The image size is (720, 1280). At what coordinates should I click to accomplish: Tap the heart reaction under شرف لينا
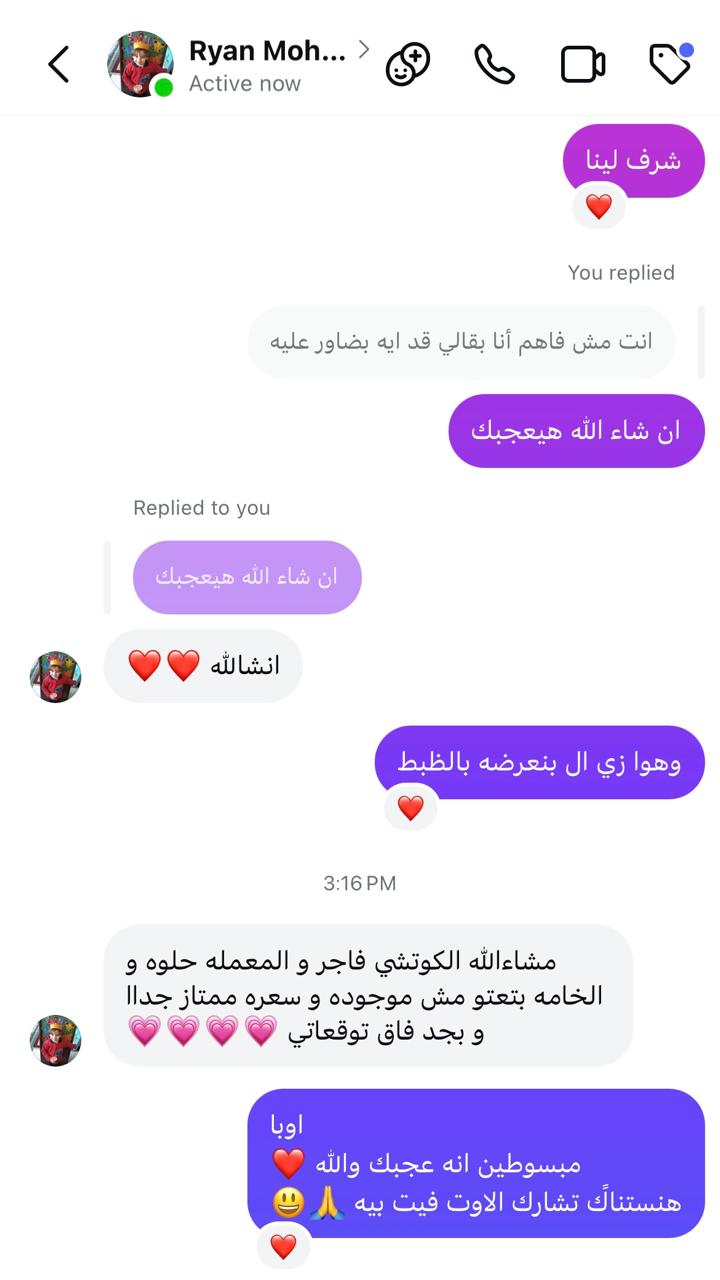599,207
